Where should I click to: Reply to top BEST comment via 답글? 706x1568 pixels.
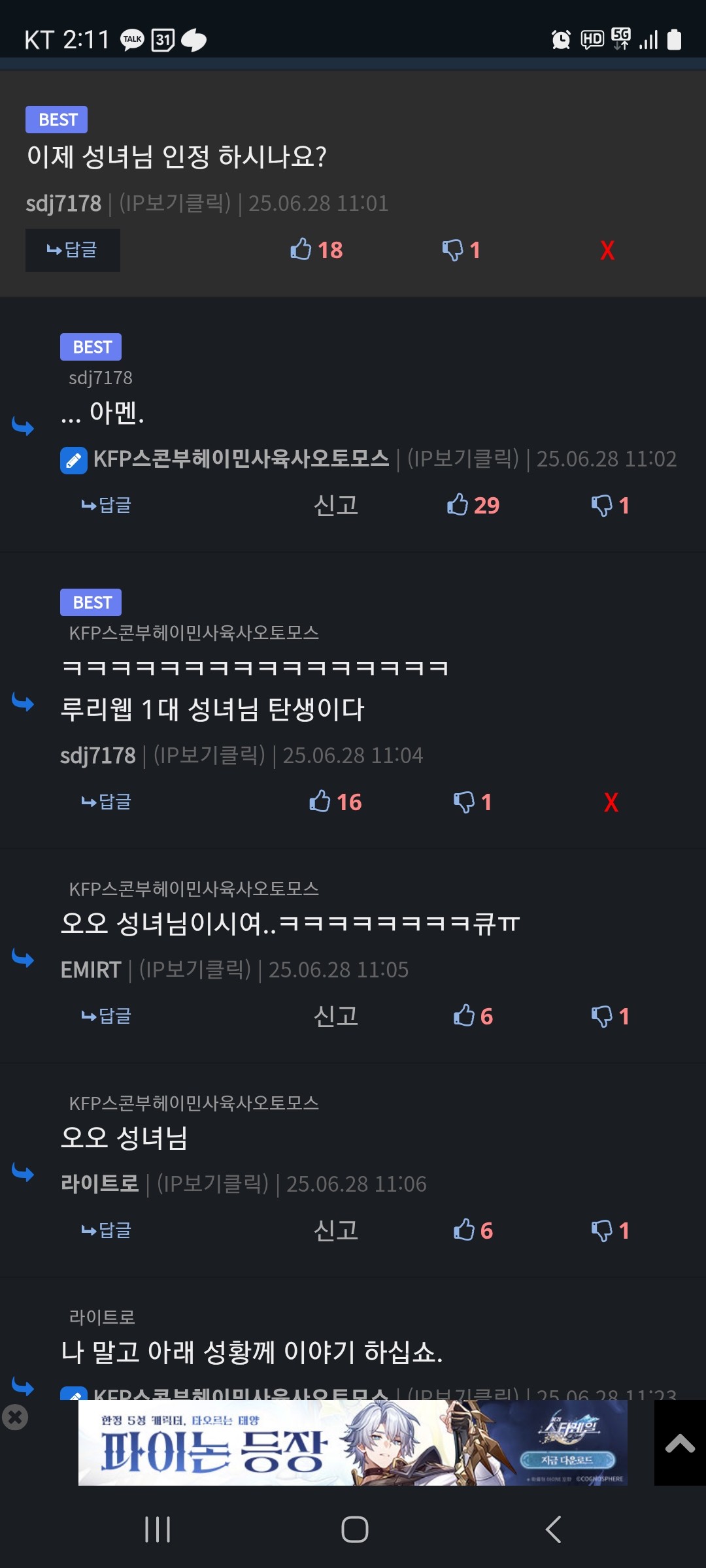click(x=73, y=250)
